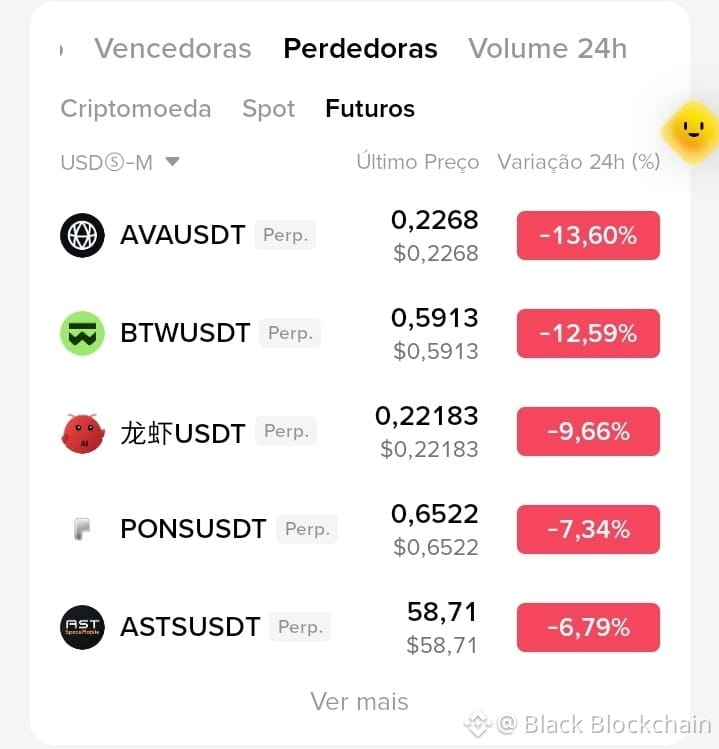This screenshot has height=749, width=719.
Task: Open the BTWUSDT perpetual row
Action: [360, 333]
